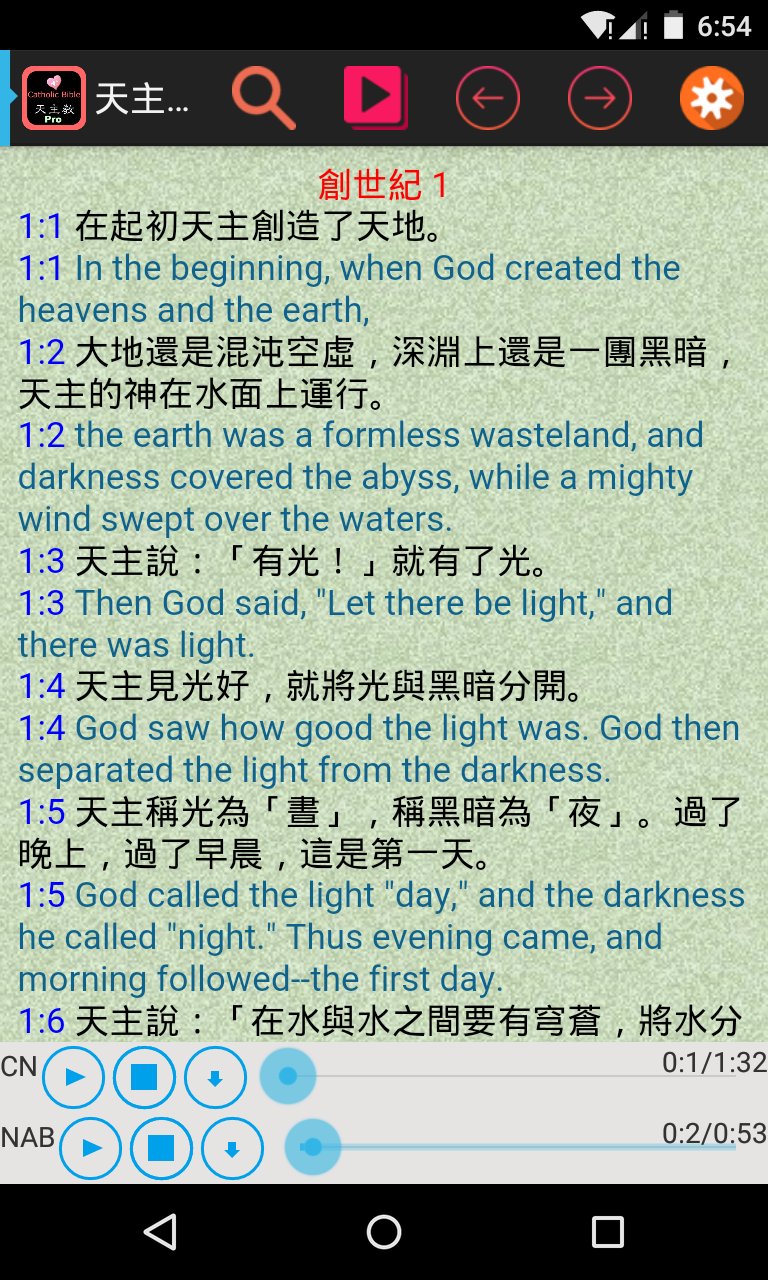Tap the Catholic Bible Pro app icon
Screen dimensions: 768x1280
(54, 98)
